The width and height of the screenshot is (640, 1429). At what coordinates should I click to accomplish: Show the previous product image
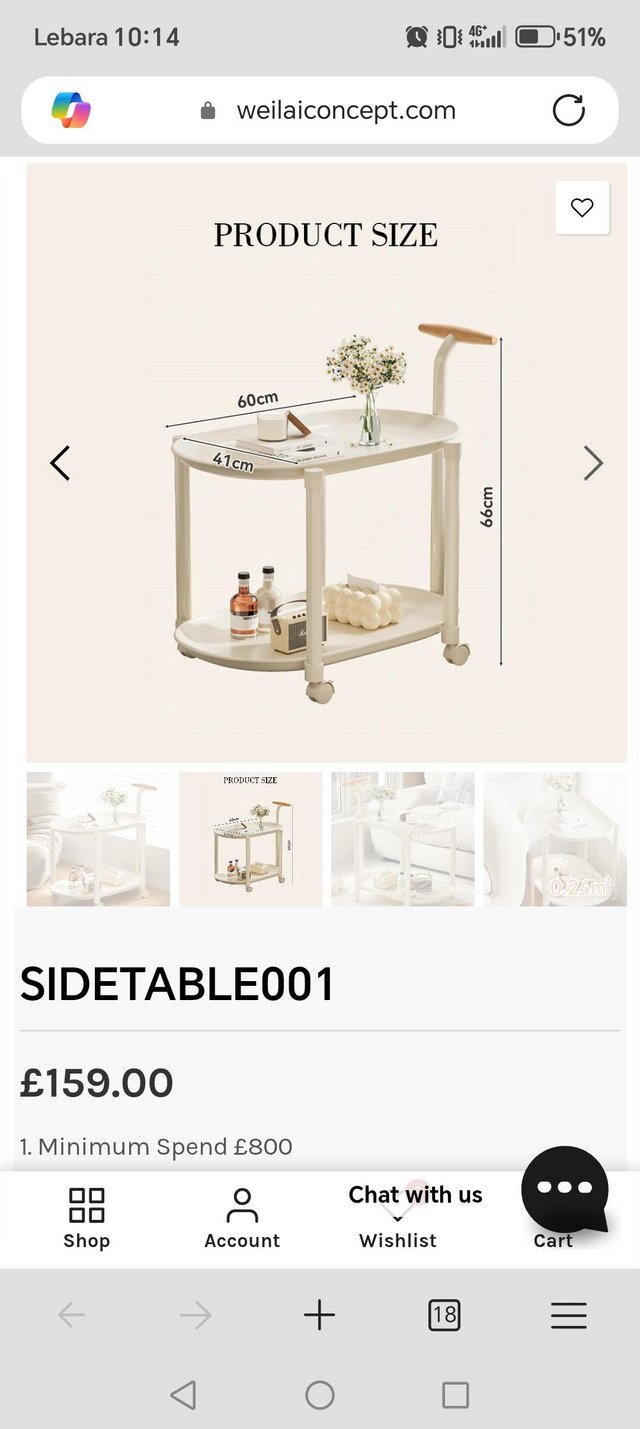(60, 463)
